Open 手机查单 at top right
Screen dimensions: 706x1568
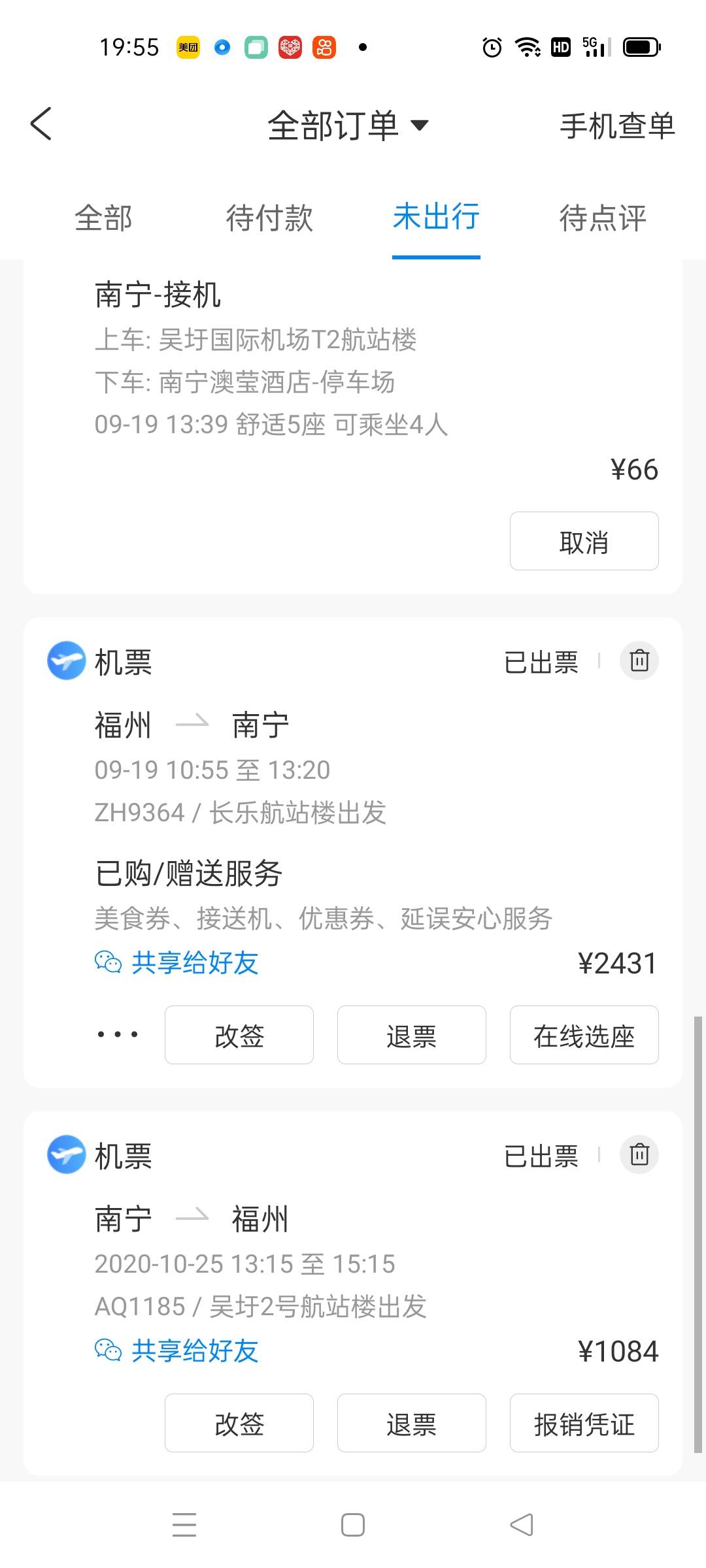pyautogui.click(x=617, y=125)
